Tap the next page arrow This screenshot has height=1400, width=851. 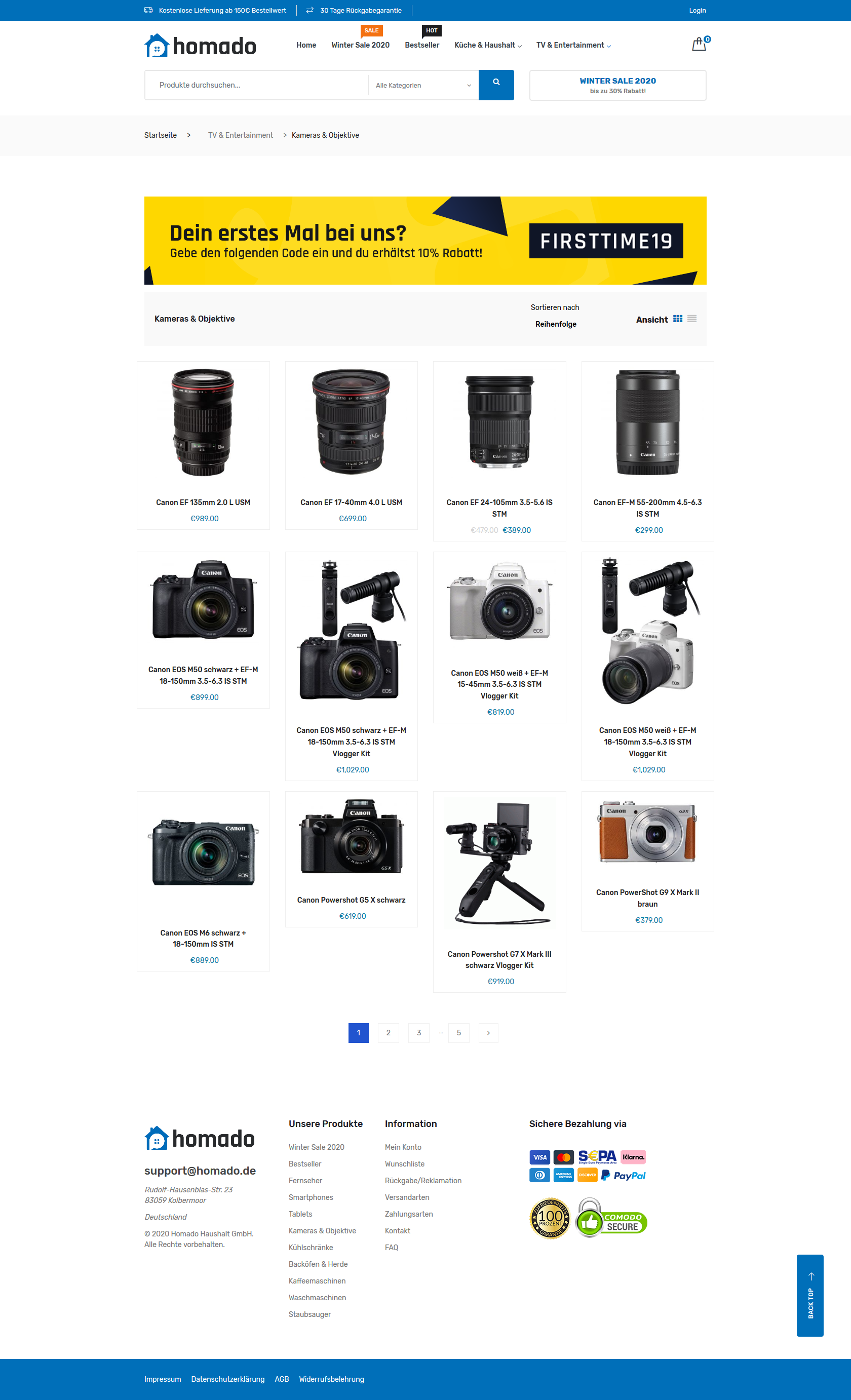pyautogui.click(x=488, y=1033)
